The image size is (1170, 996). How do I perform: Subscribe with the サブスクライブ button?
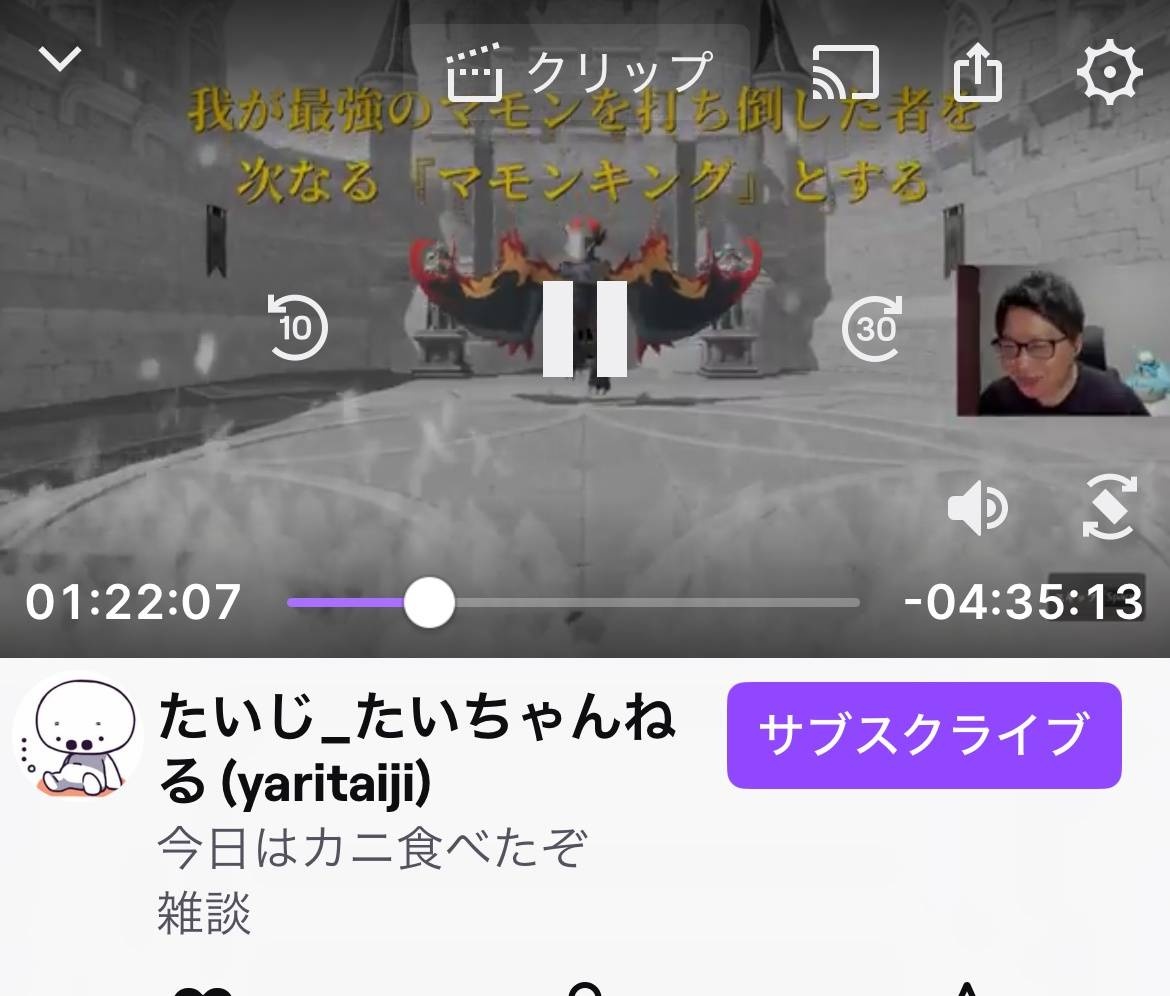click(x=924, y=735)
